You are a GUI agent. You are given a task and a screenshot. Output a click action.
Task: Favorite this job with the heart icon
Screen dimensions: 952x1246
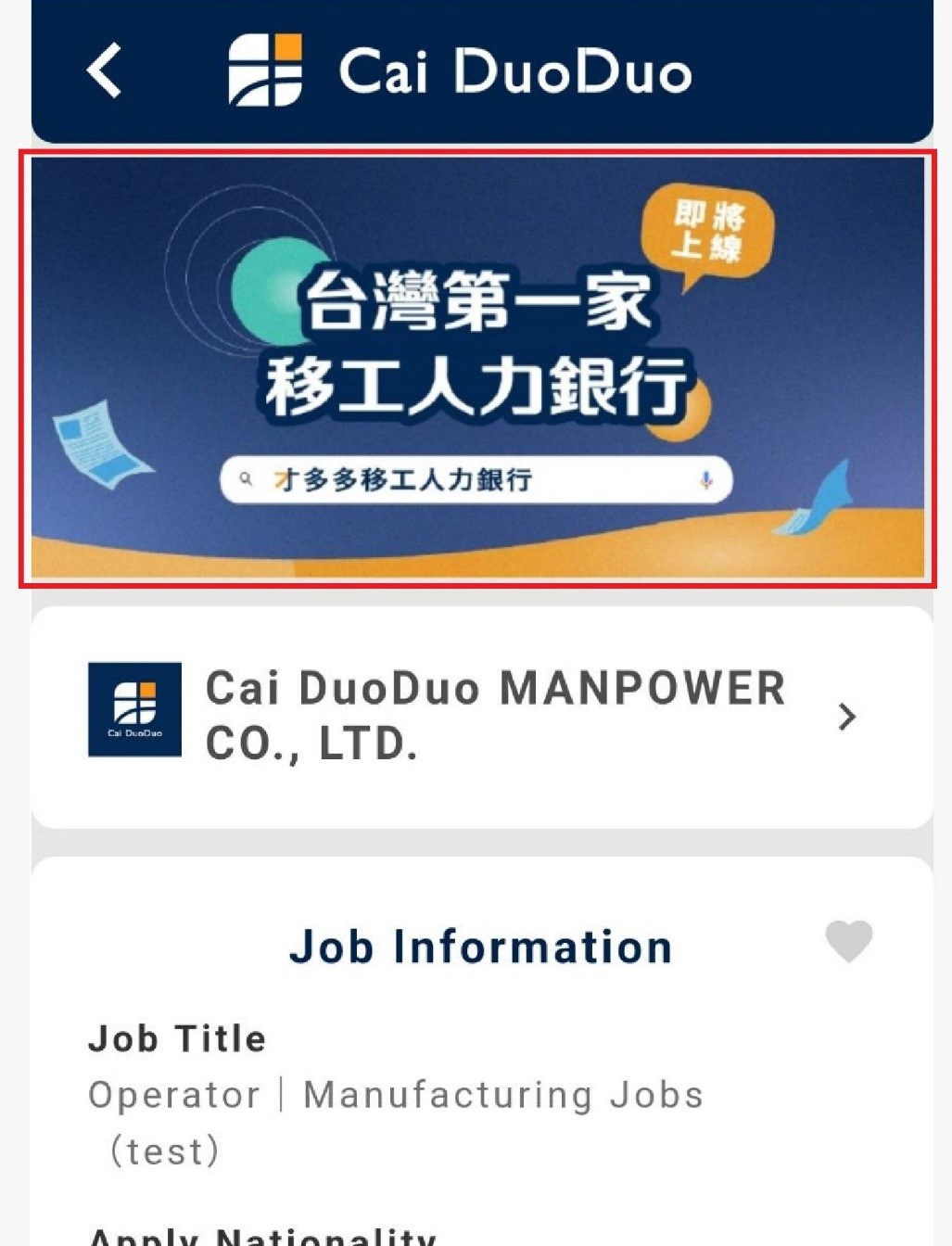848,942
